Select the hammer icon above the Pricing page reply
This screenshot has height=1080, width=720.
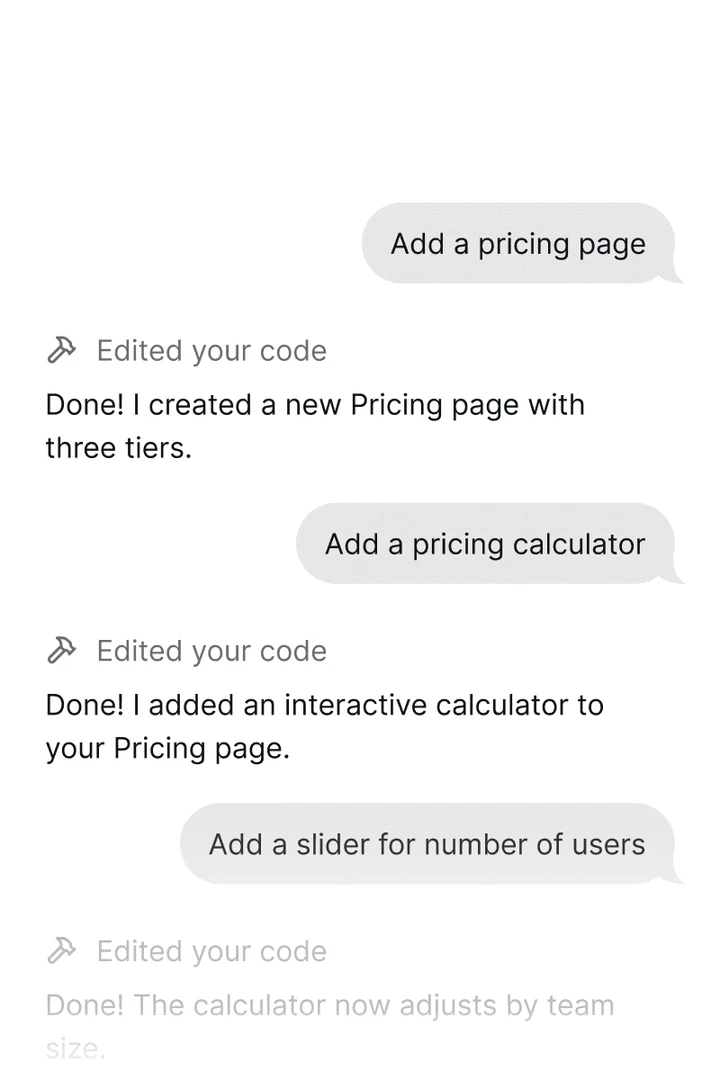point(62,349)
